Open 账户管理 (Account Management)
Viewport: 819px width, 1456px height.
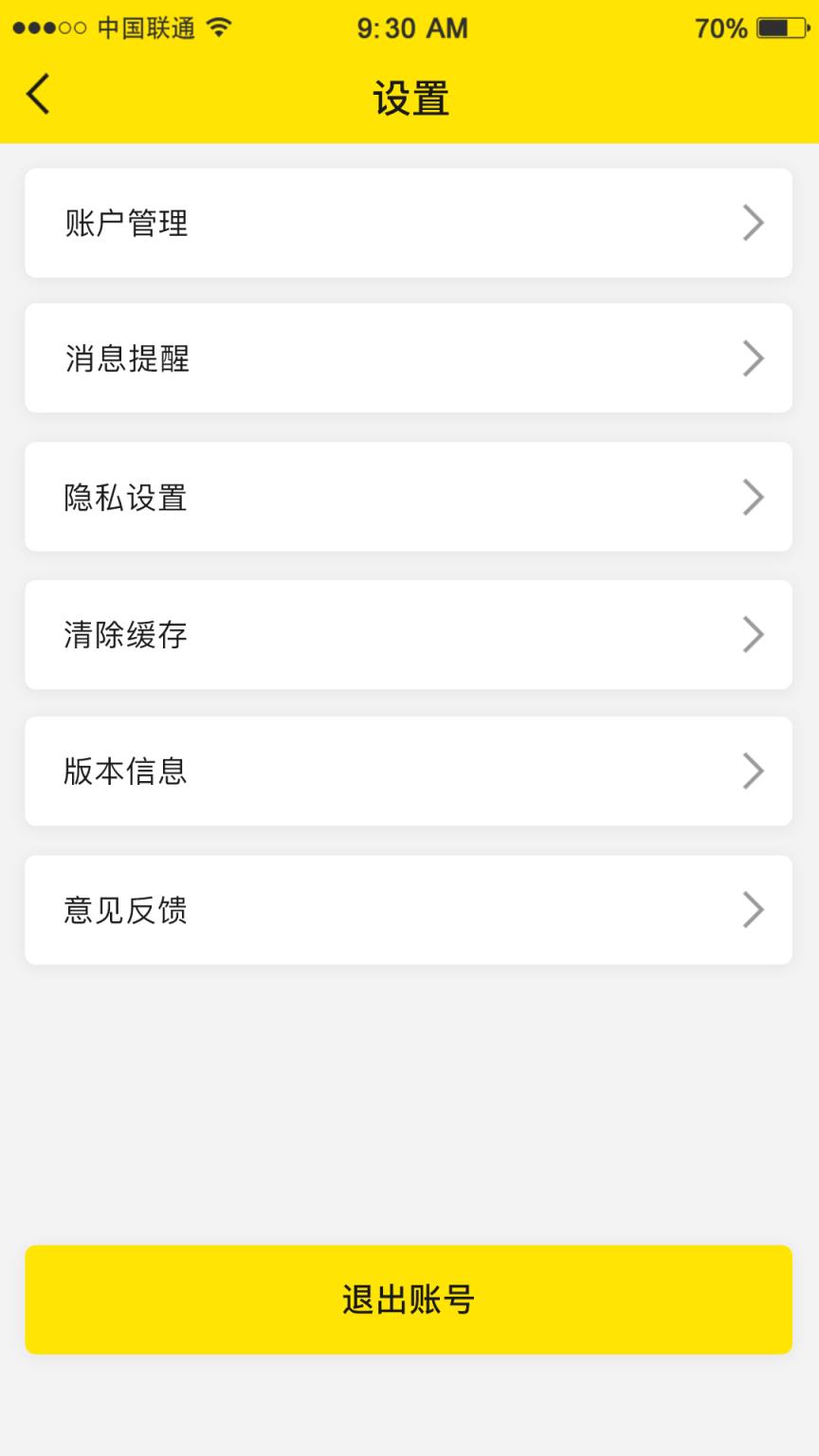[x=408, y=222]
